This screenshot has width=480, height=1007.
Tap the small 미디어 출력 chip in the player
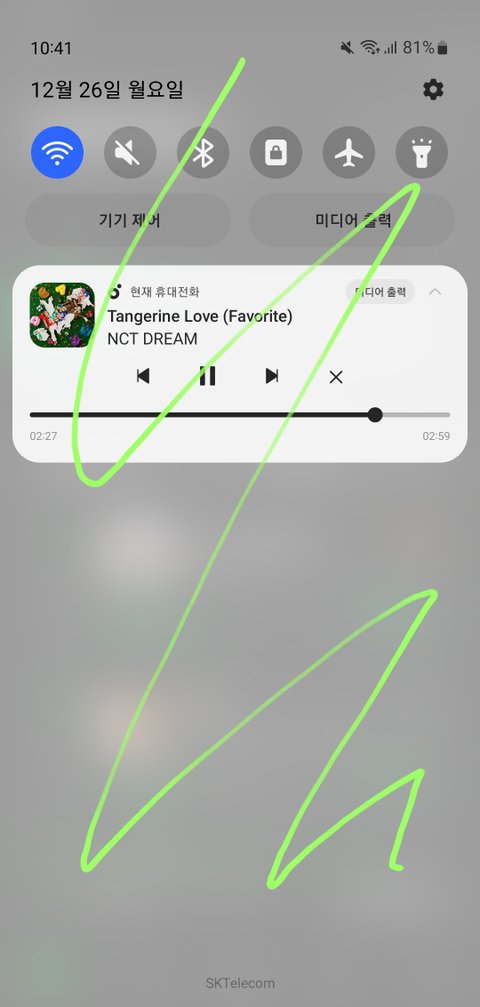pos(380,292)
